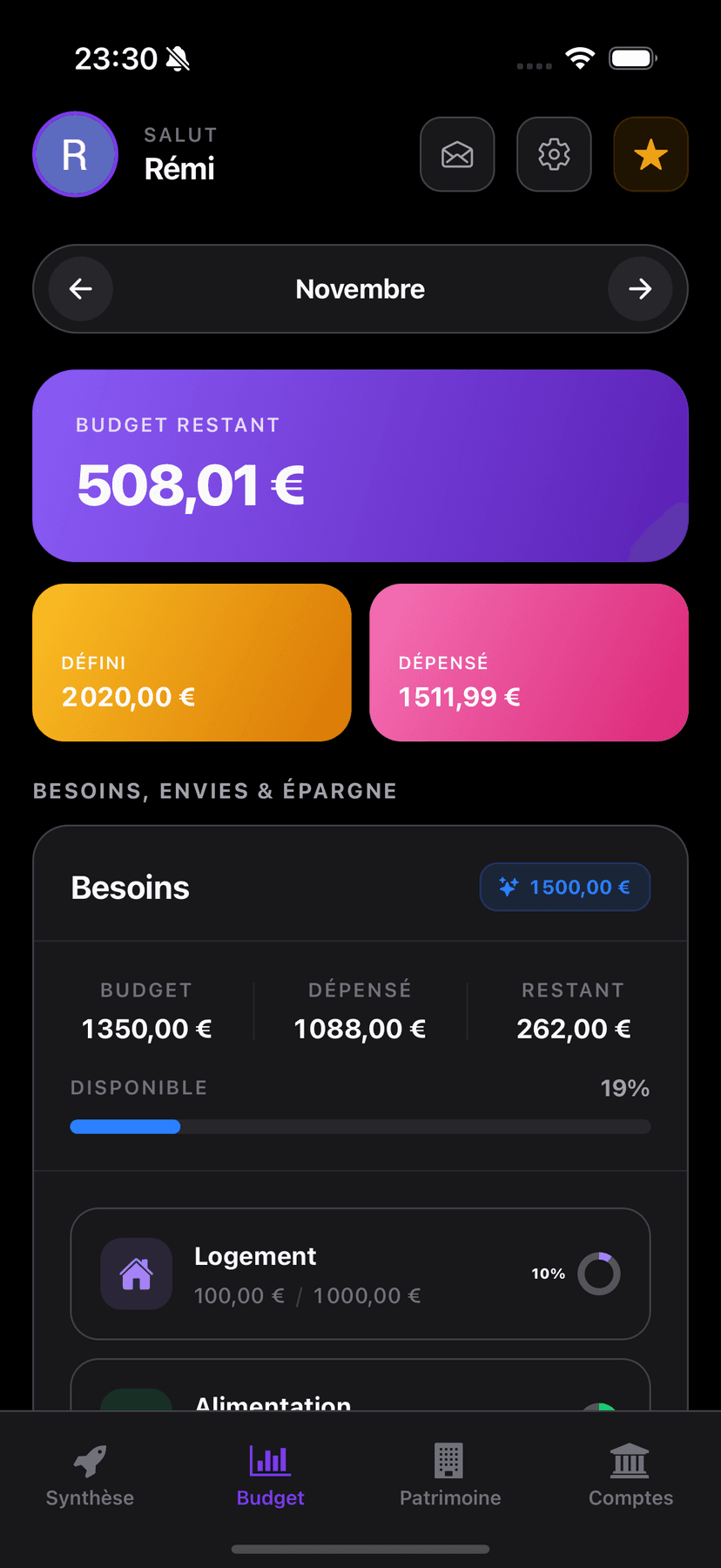Image resolution: width=721 pixels, height=1568 pixels.
Task: Advance to next month with right arrow
Action: [640, 288]
